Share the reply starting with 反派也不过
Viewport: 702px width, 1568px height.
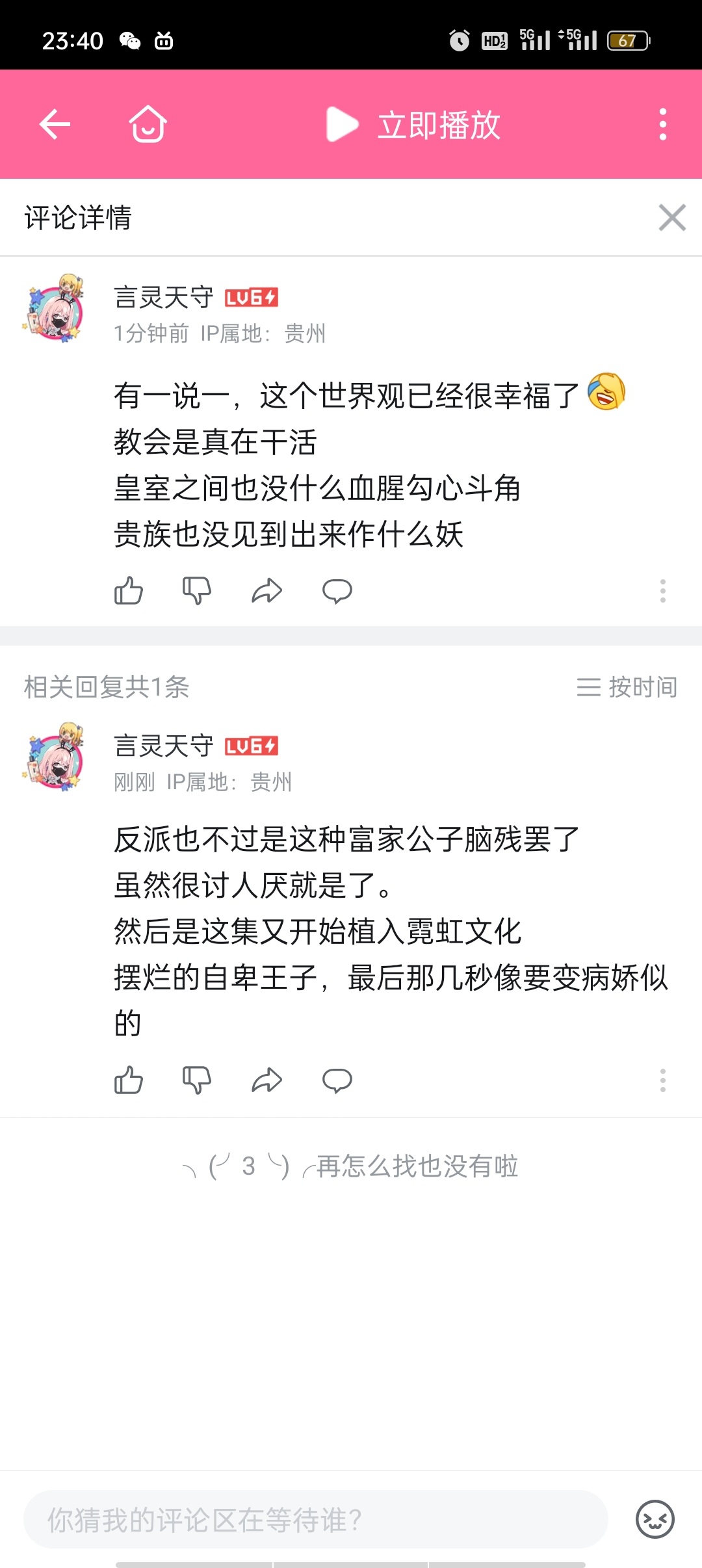click(x=267, y=1080)
